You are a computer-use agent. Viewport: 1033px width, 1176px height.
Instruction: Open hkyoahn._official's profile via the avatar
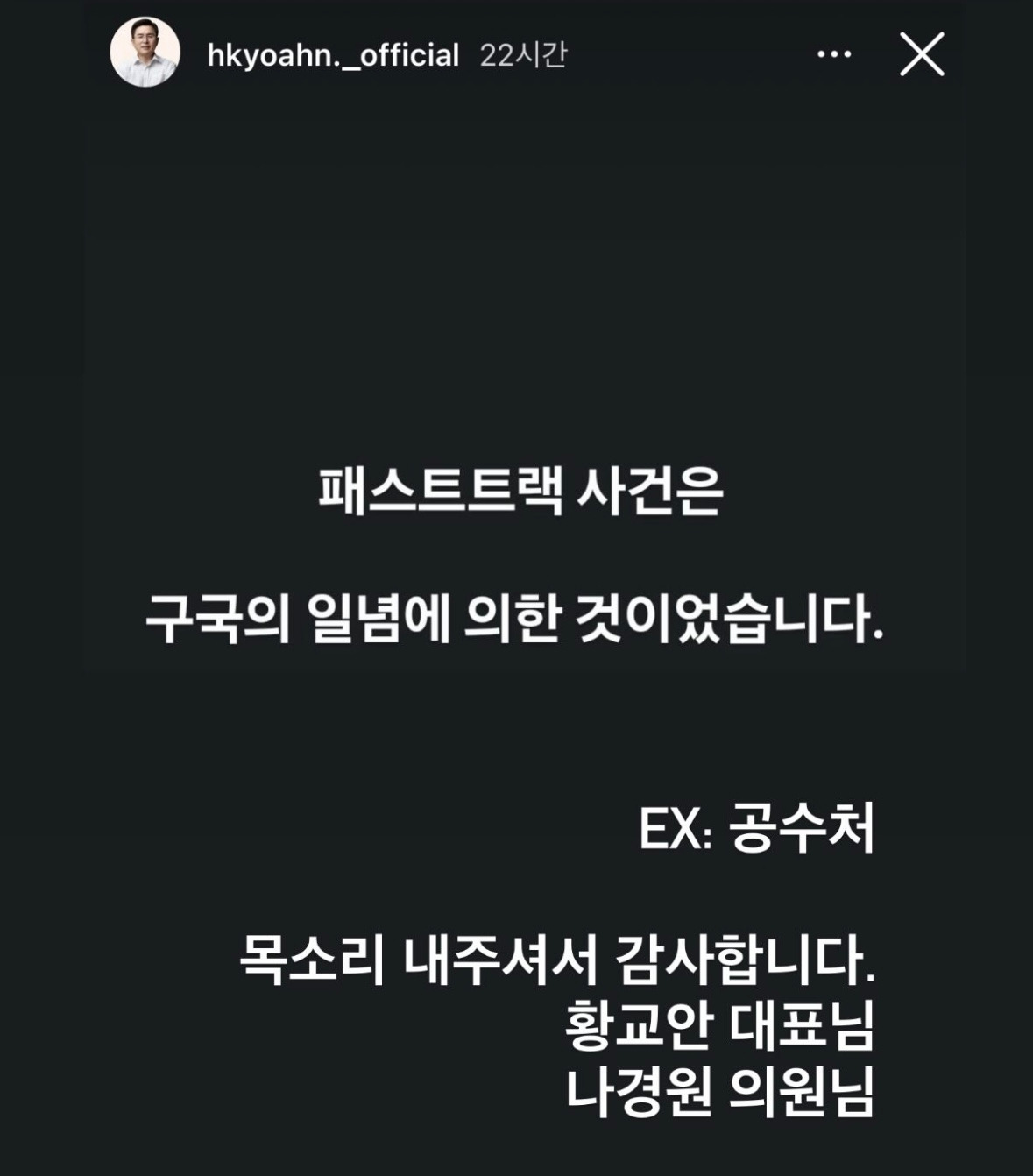point(143,54)
